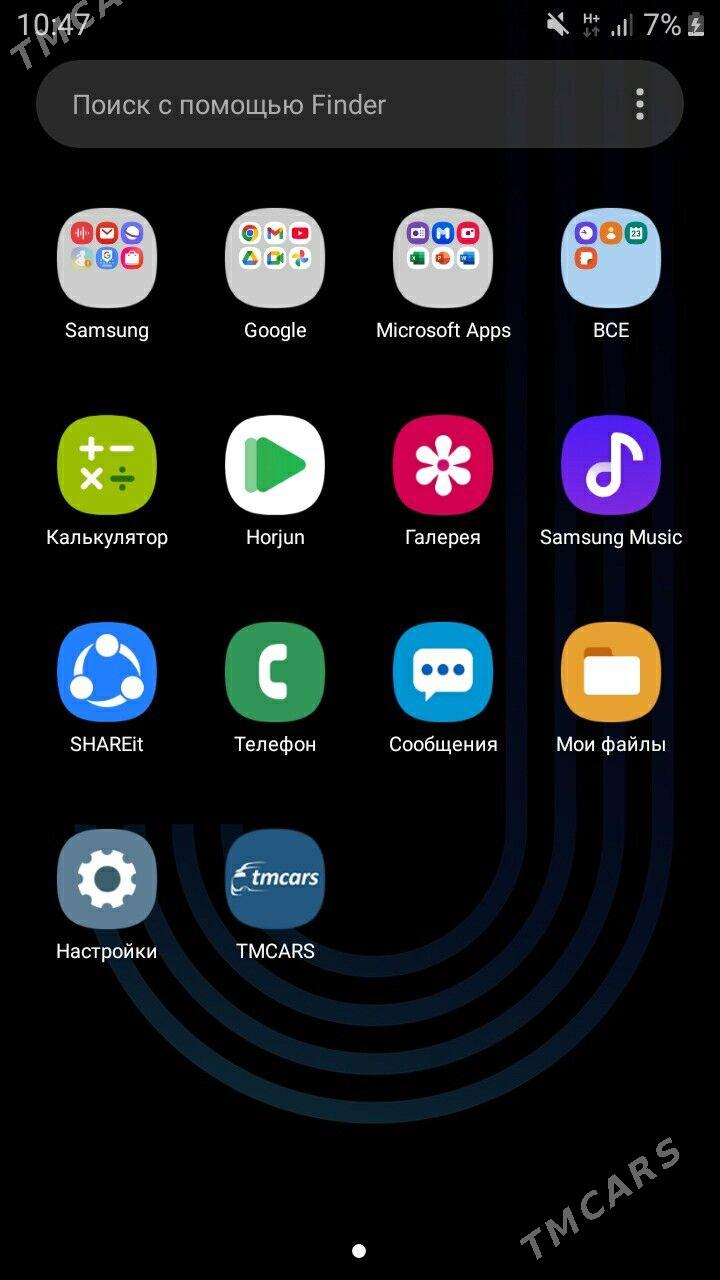This screenshot has height=1280, width=720.
Task: Open the BCE folder
Action: (x=611, y=258)
